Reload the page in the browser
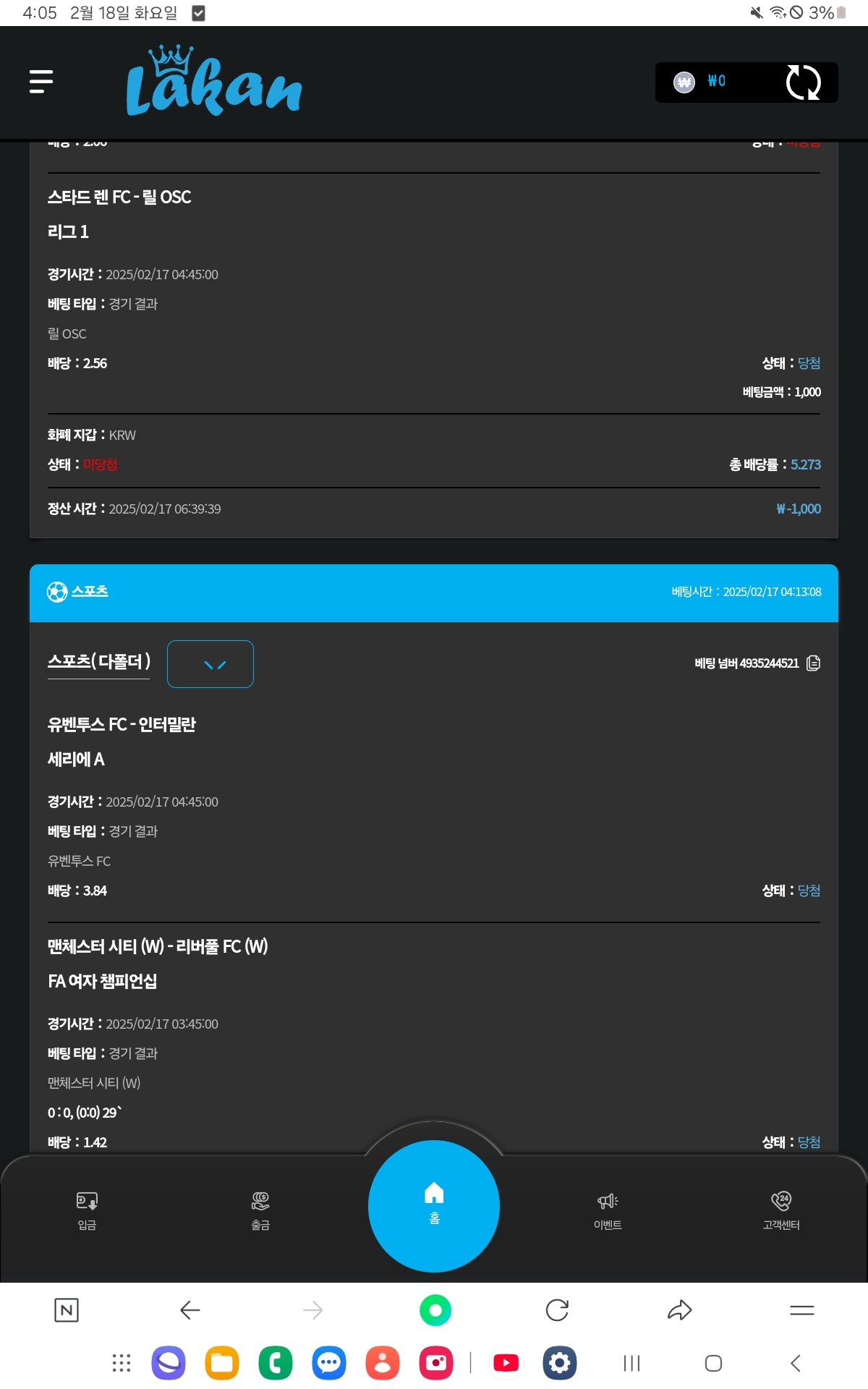Screen dimensions: 868x1389 [x=557, y=1310]
